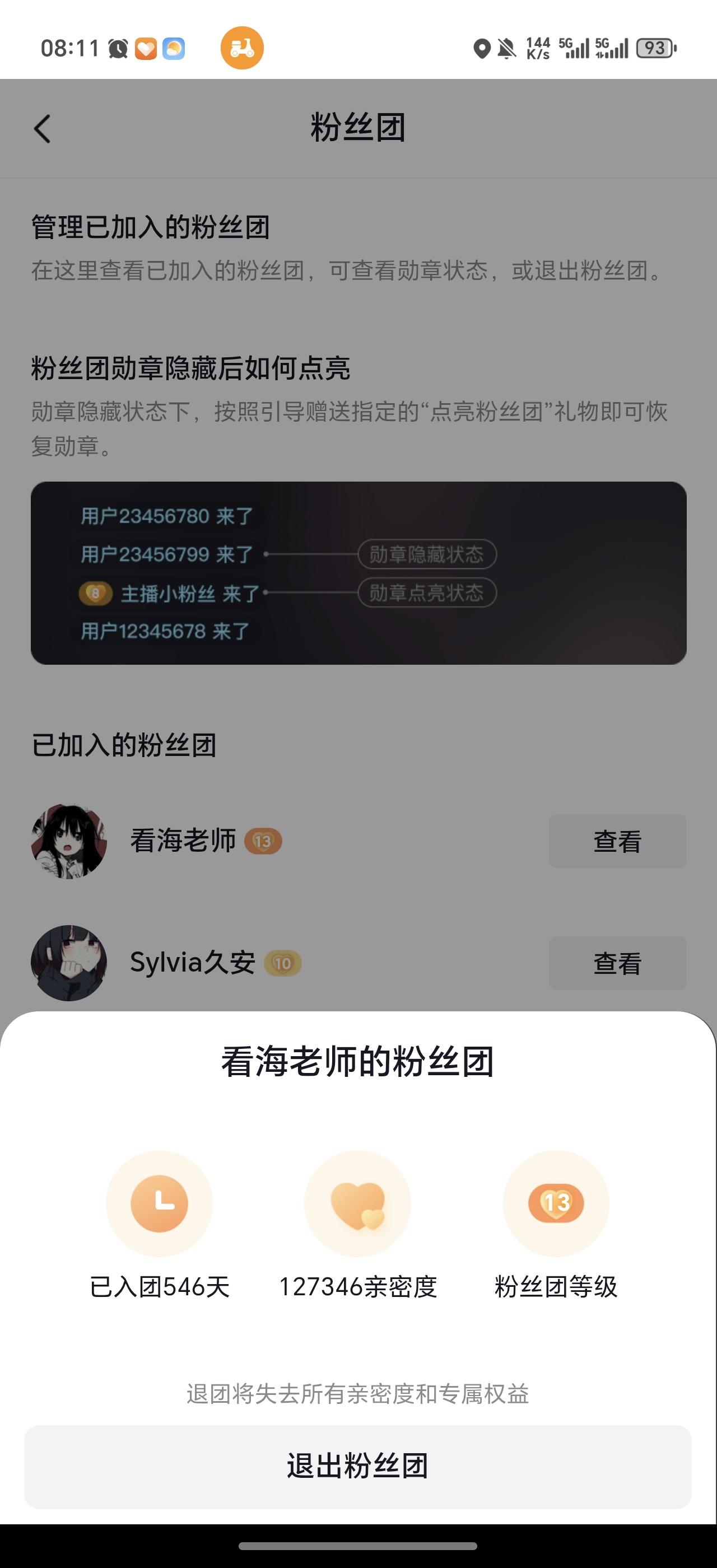Tap 退出粉丝团 to leave the fan club
717x1568 pixels.
358,1466
